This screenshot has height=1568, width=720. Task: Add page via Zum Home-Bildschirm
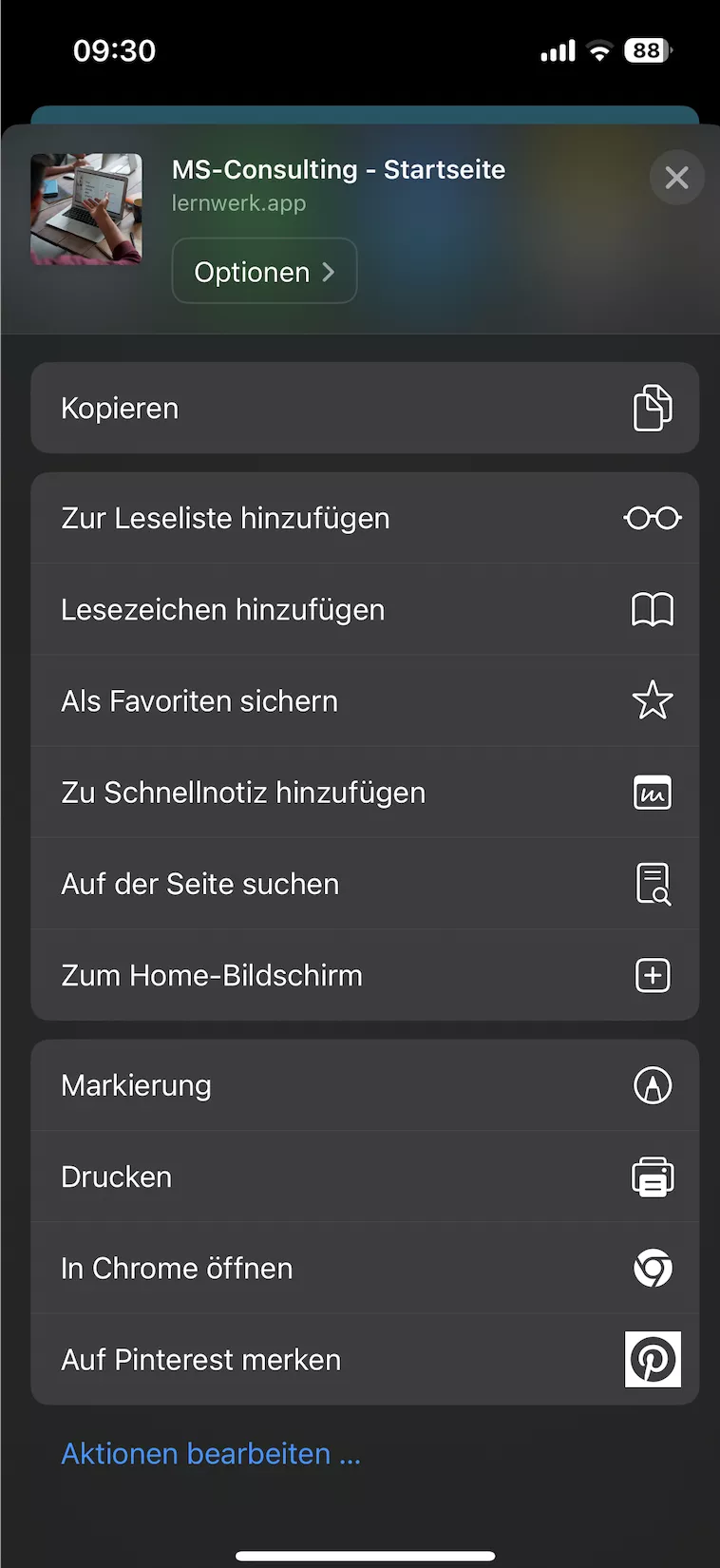(365, 975)
